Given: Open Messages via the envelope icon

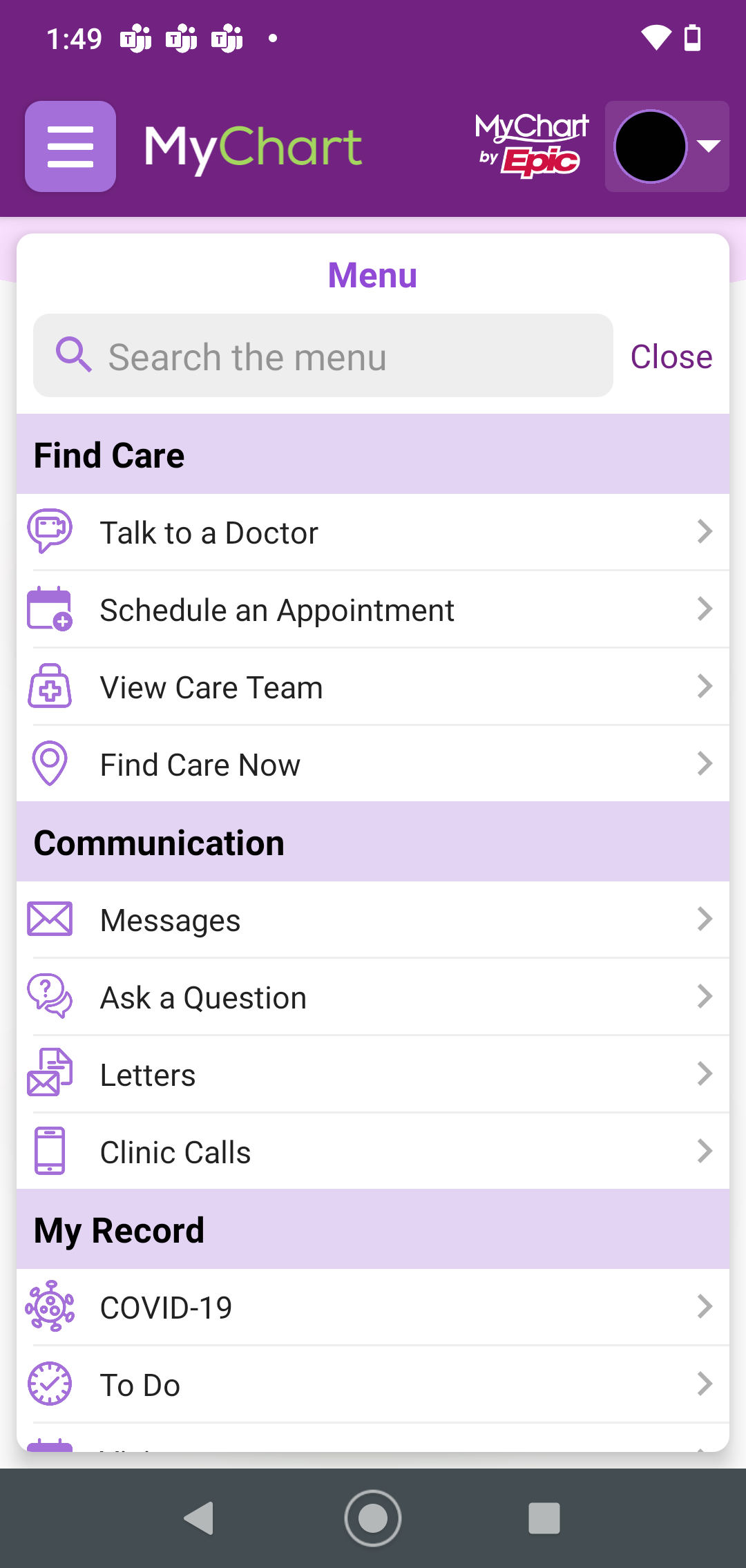Looking at the screenshot, I should 50,918.
